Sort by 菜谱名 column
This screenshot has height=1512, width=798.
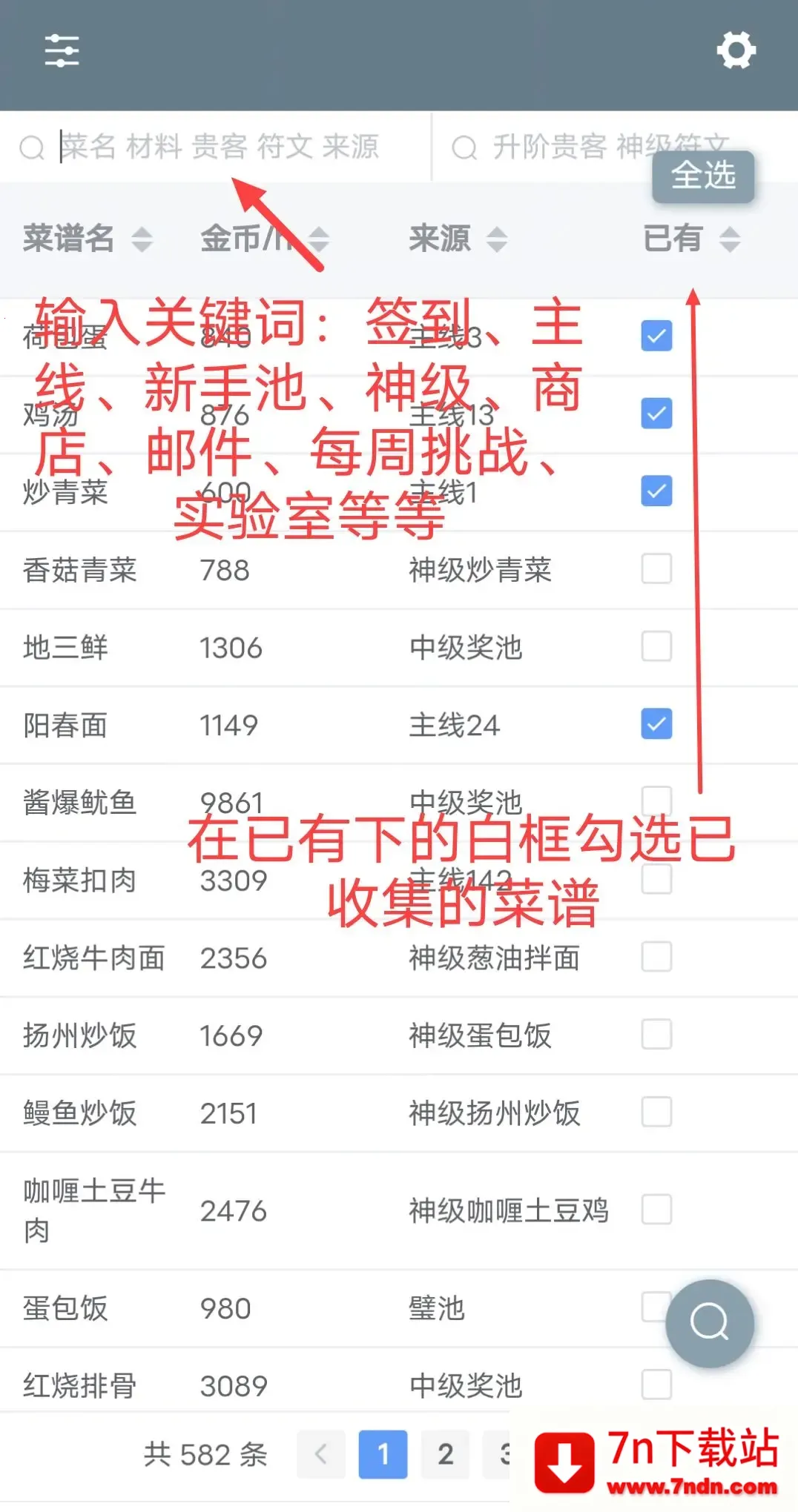88,239
